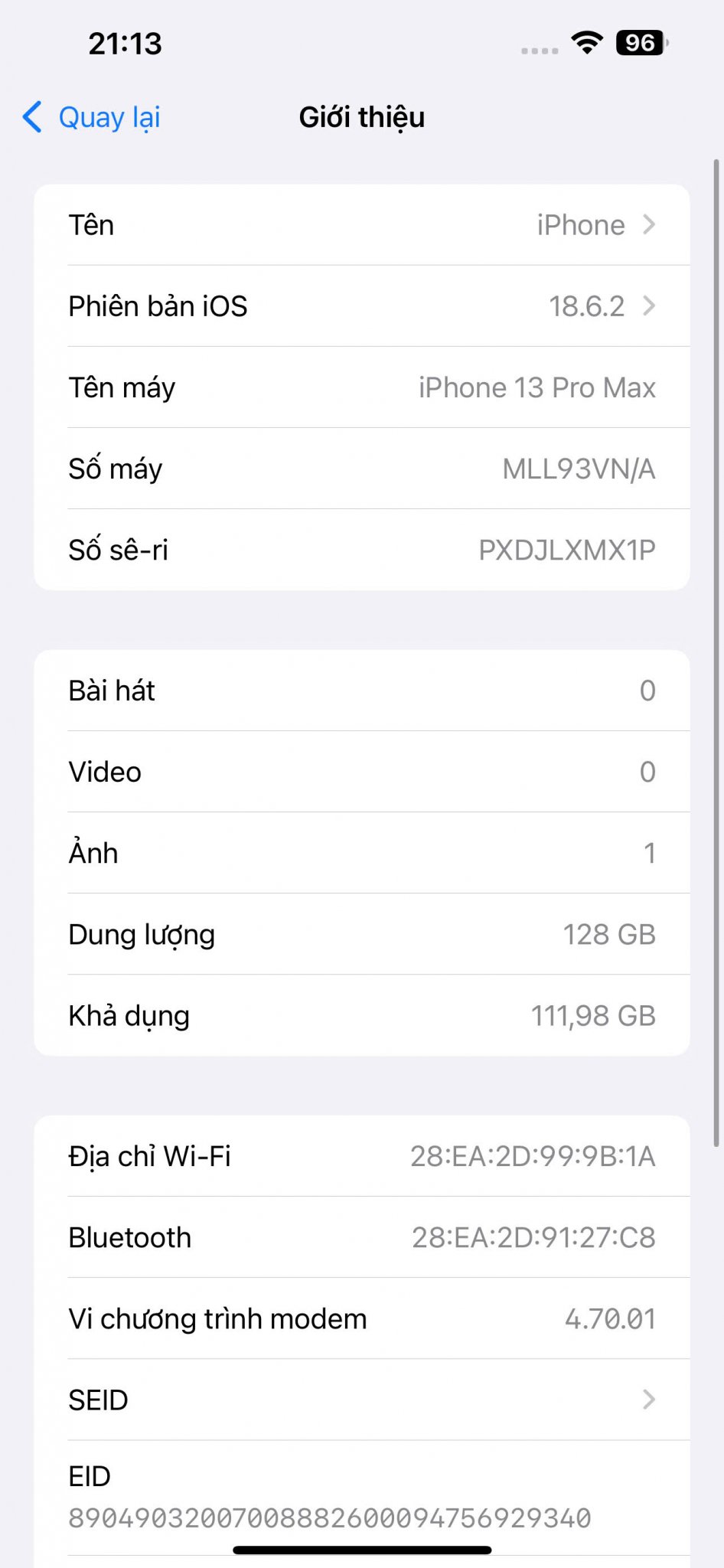724x1568 pixels.
Task: Go back with Quay lại
Action: click(92, 118)
